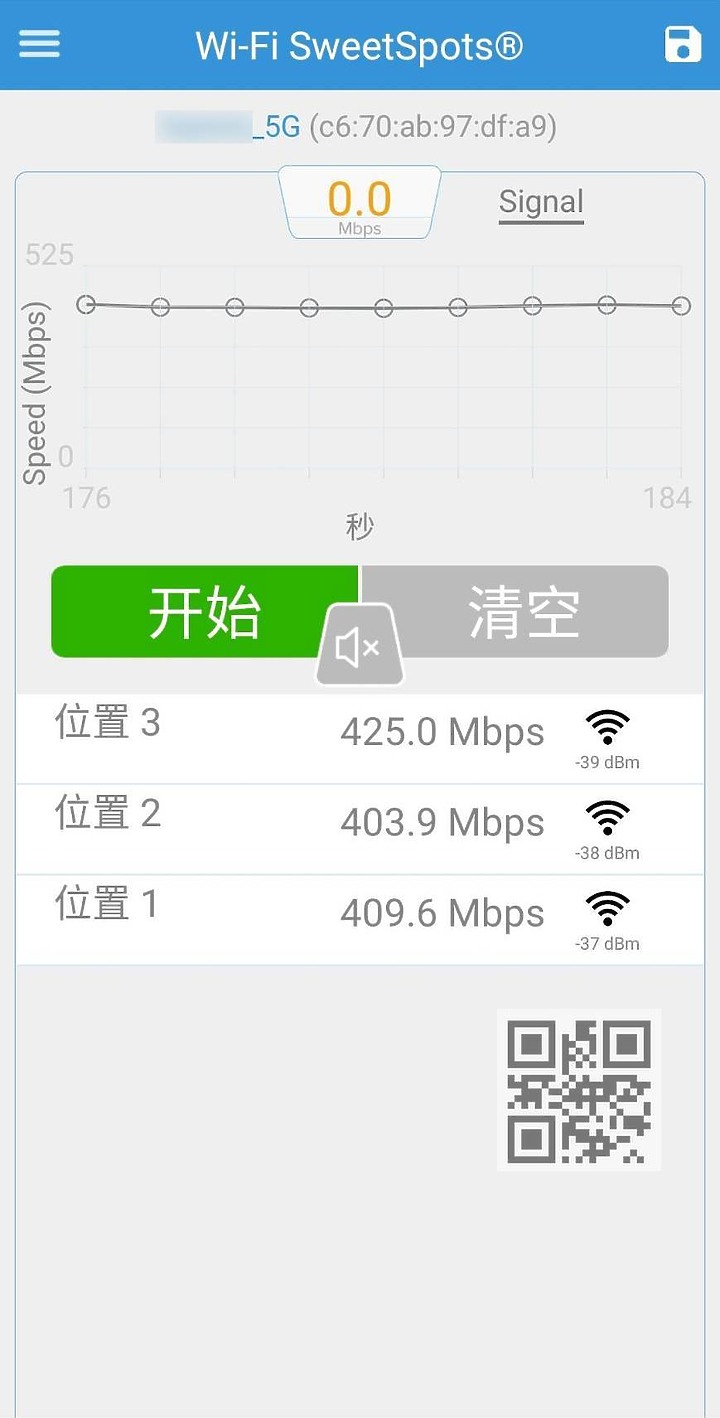Save results with the floppy disk icon
Screen dimensions: 720x1418
[683, 45]
